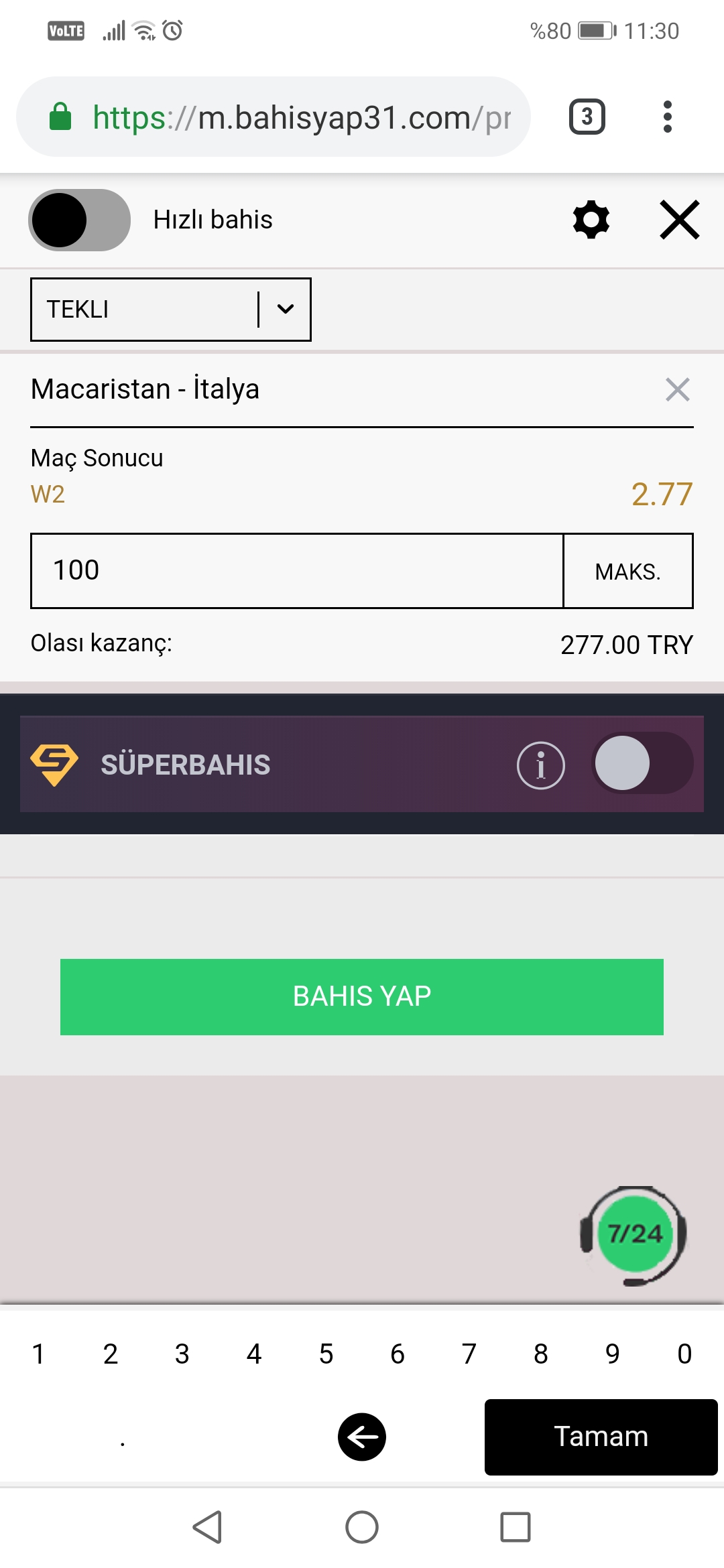Screen dimensions: 724x1568
Task: Go back with the system back button
Action: click(x=207, y=1527)
